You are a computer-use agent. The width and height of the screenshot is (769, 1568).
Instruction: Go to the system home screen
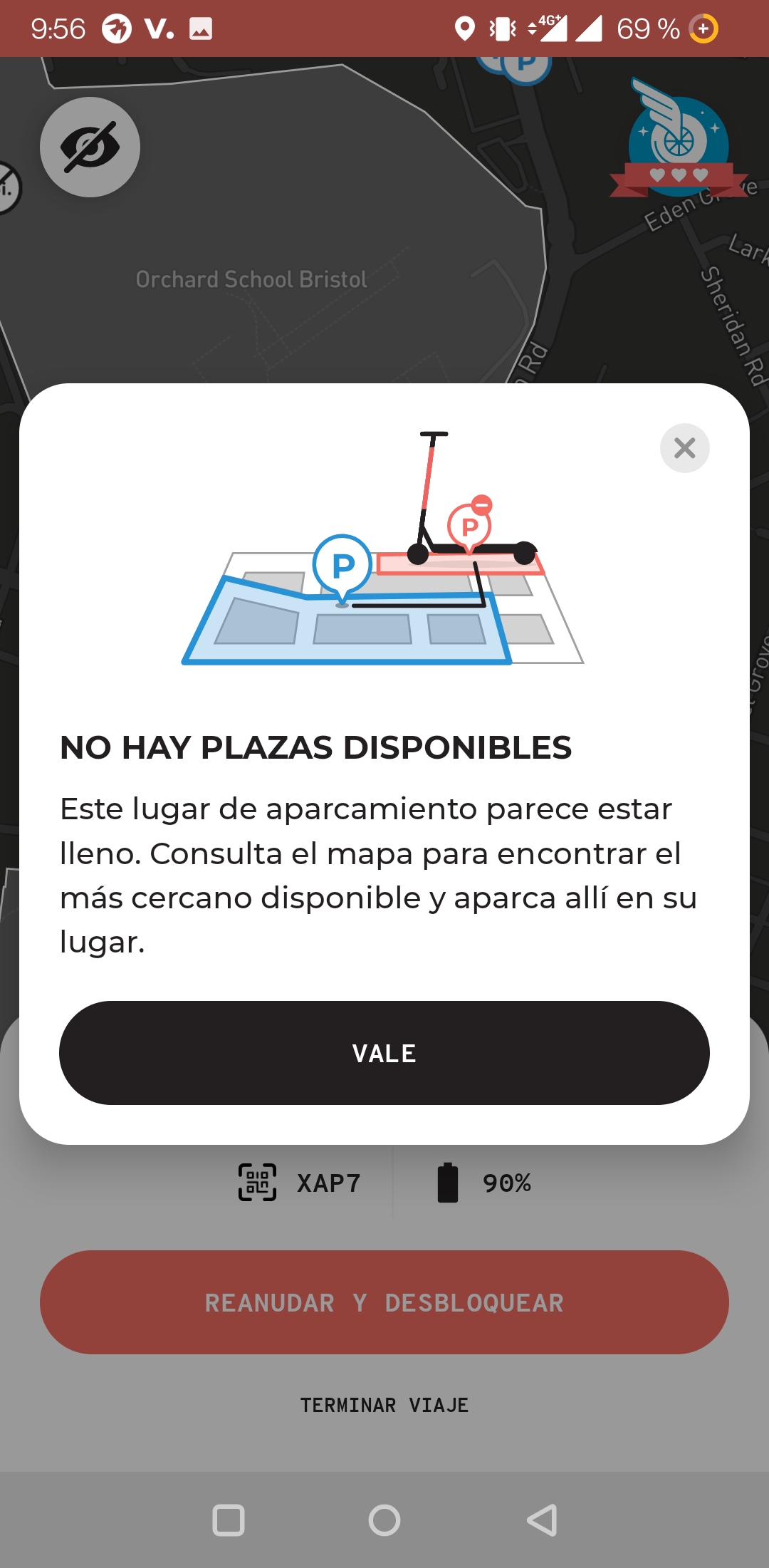(x=384, y=1520)
